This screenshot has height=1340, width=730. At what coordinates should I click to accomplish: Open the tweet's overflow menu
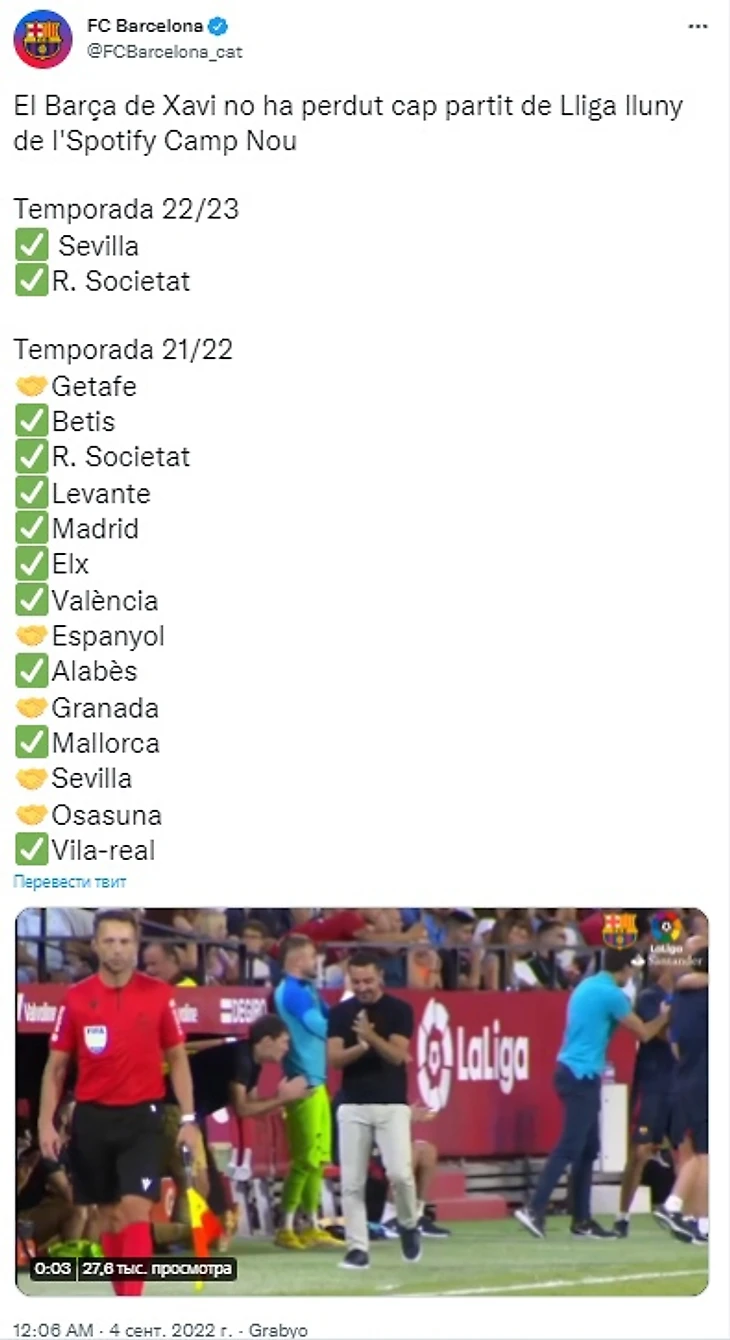click(698, 25)
